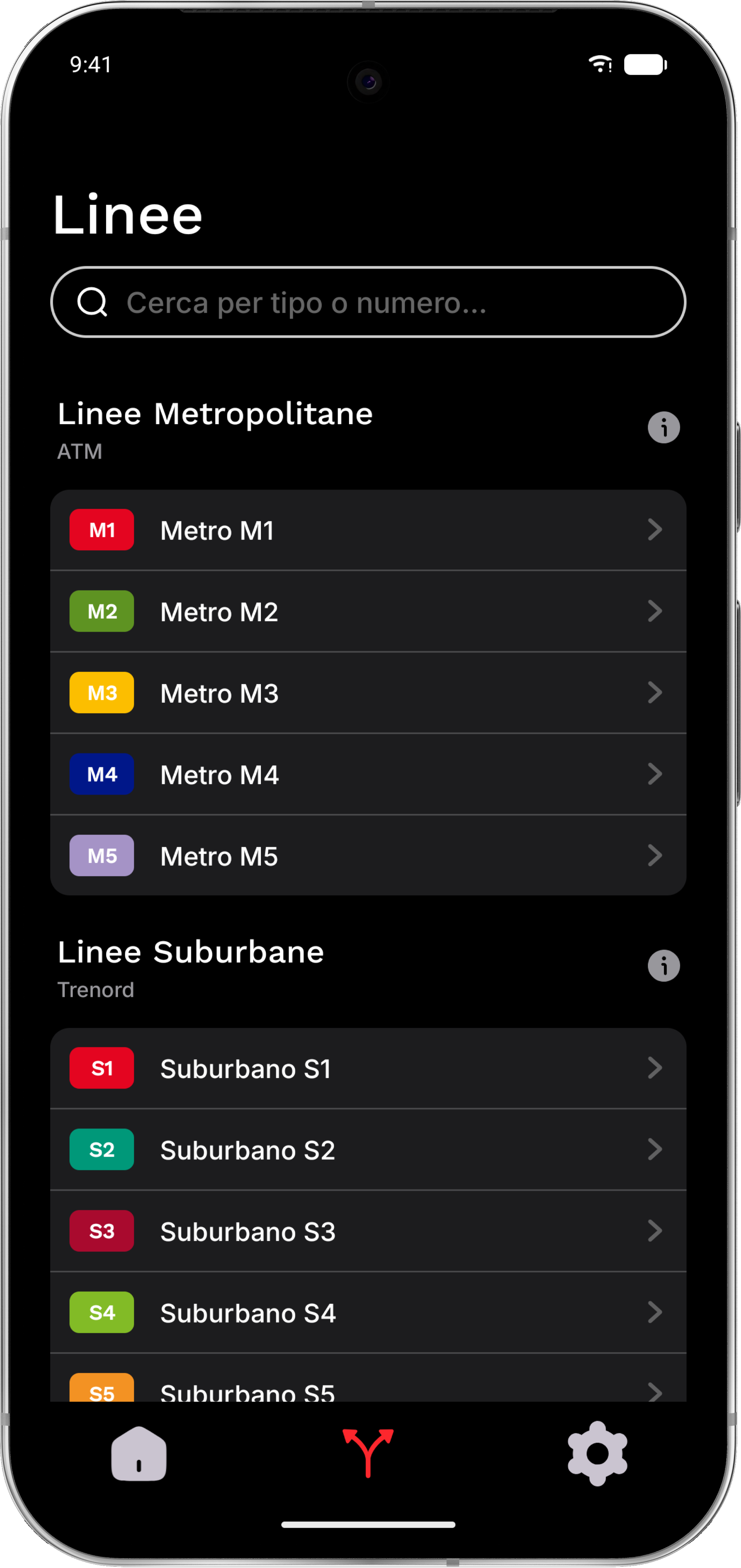
Task: Switch to the home tab
Action: coord(139,1454)
